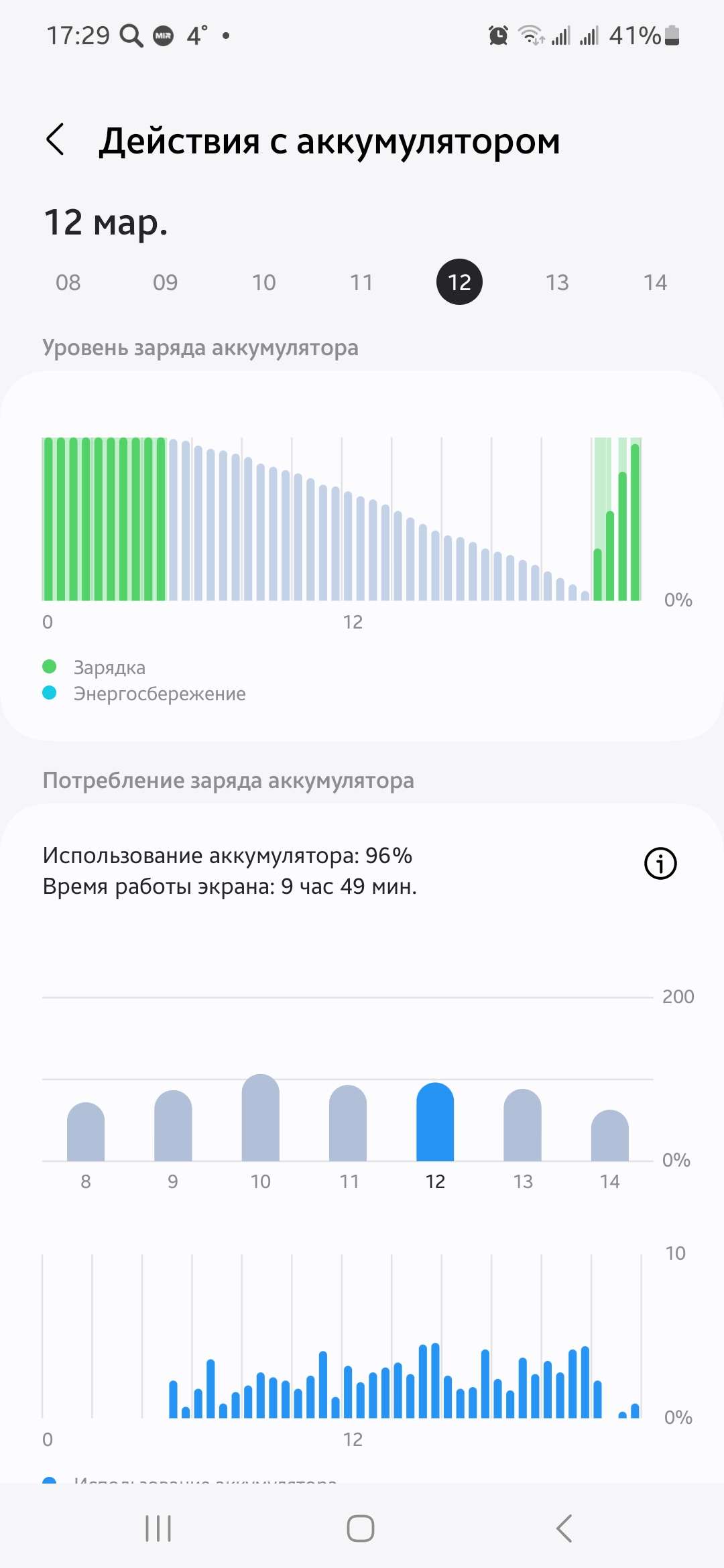The width and height of the screenshot is (724, 1568).
Task: Tap the day 13 usage bar
Action: 522,1126
